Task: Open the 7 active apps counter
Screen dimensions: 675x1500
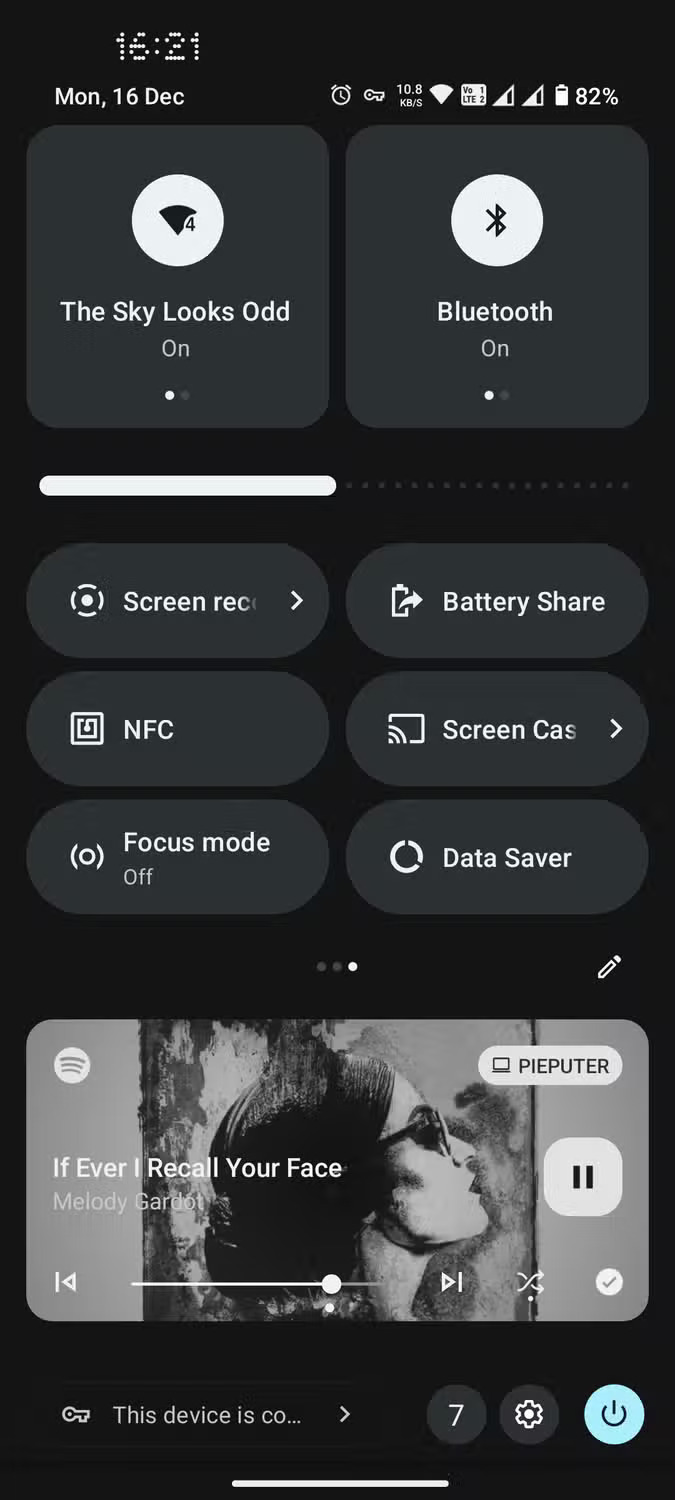Action: (456, 1415)
